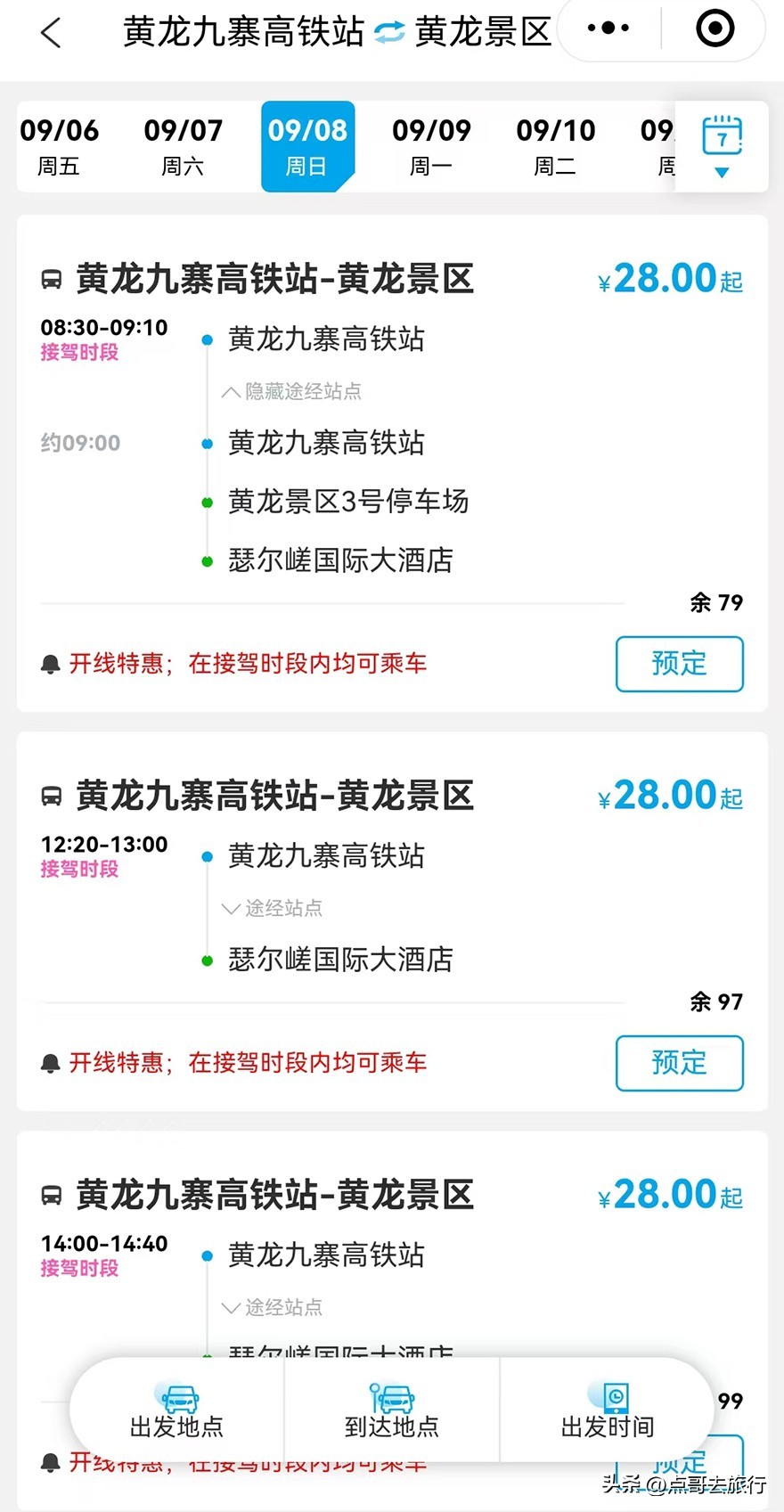Collapse stops via 隐藏途经站点

(x=291, y=391)
